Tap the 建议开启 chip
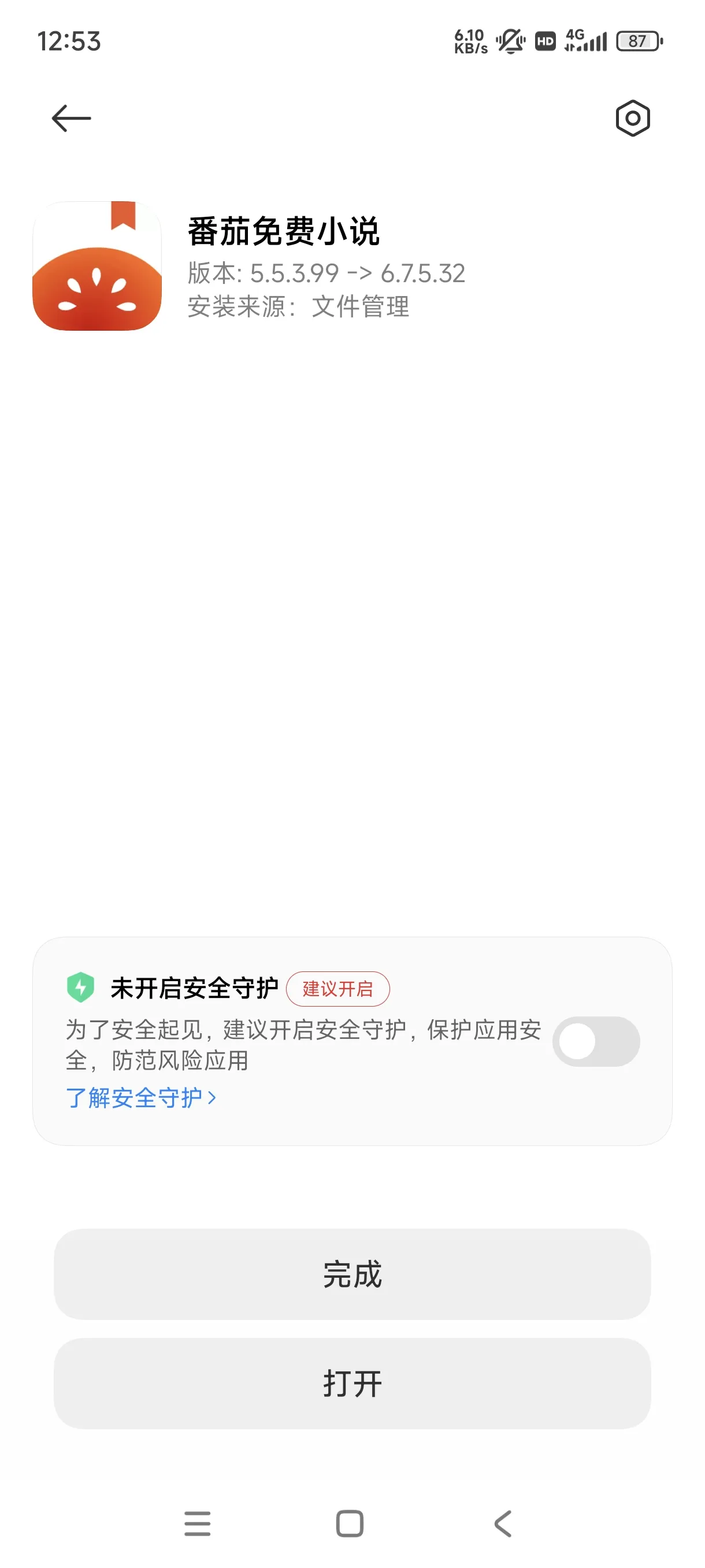This screenshot has height=1568, width=705. 337,989
